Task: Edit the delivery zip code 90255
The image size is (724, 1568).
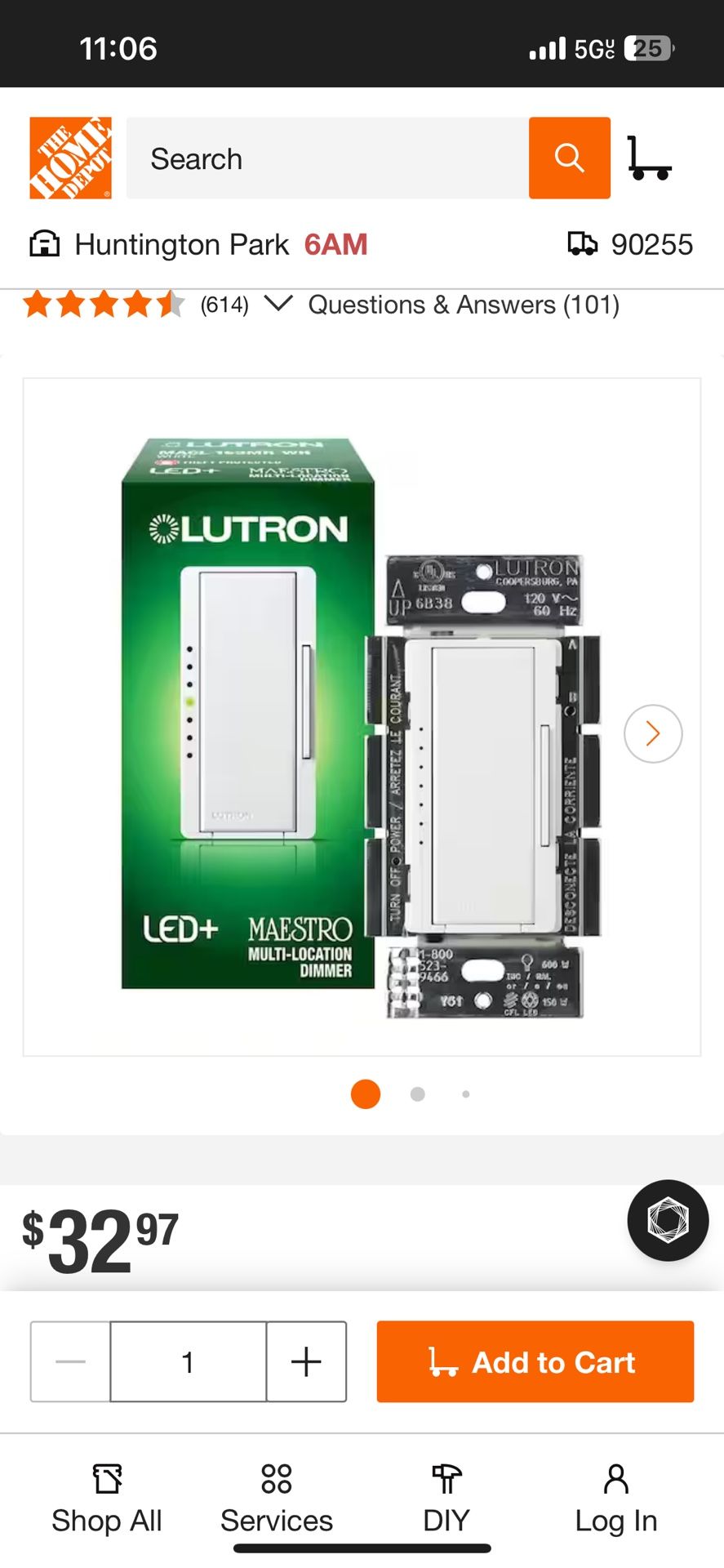Action: coord(652,243)
